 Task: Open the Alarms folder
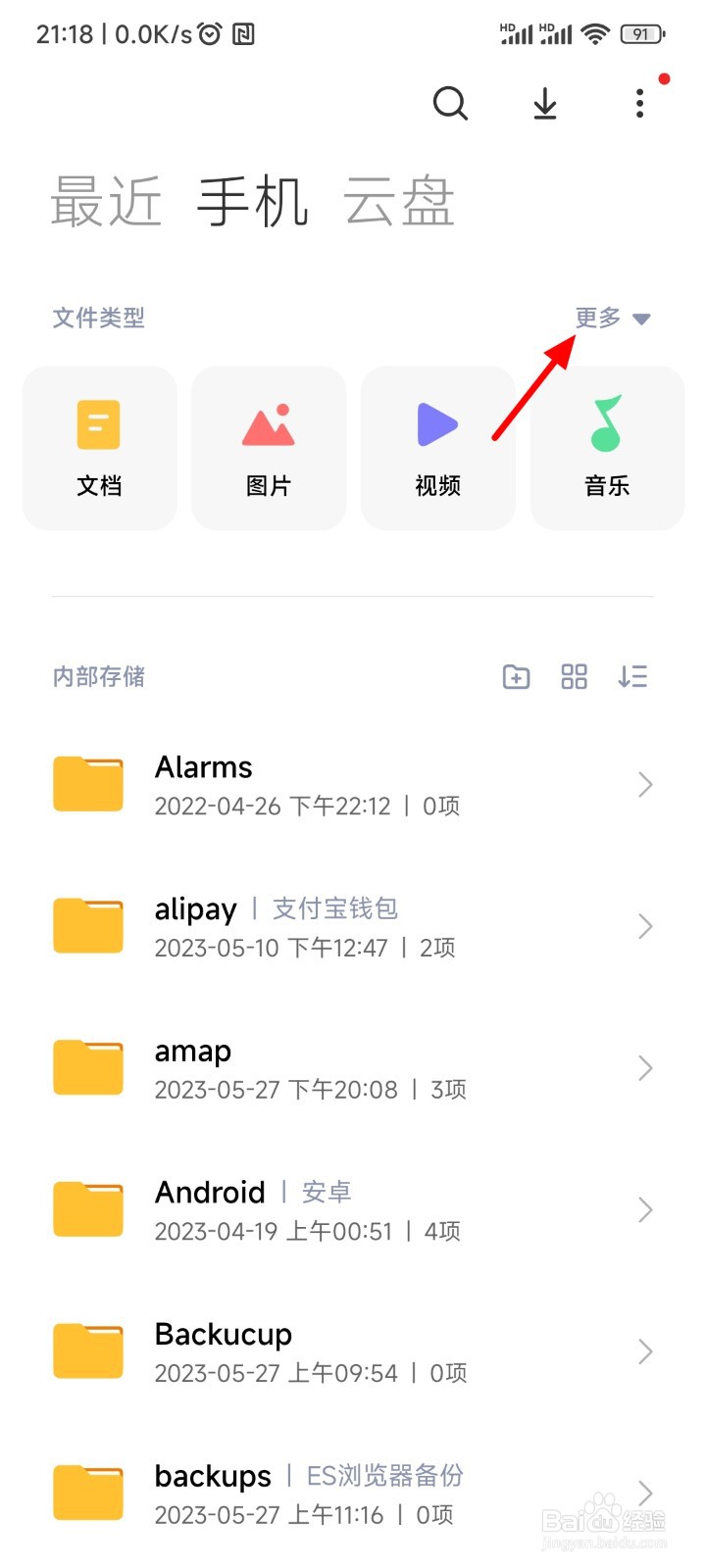click(x=353, y=785)
